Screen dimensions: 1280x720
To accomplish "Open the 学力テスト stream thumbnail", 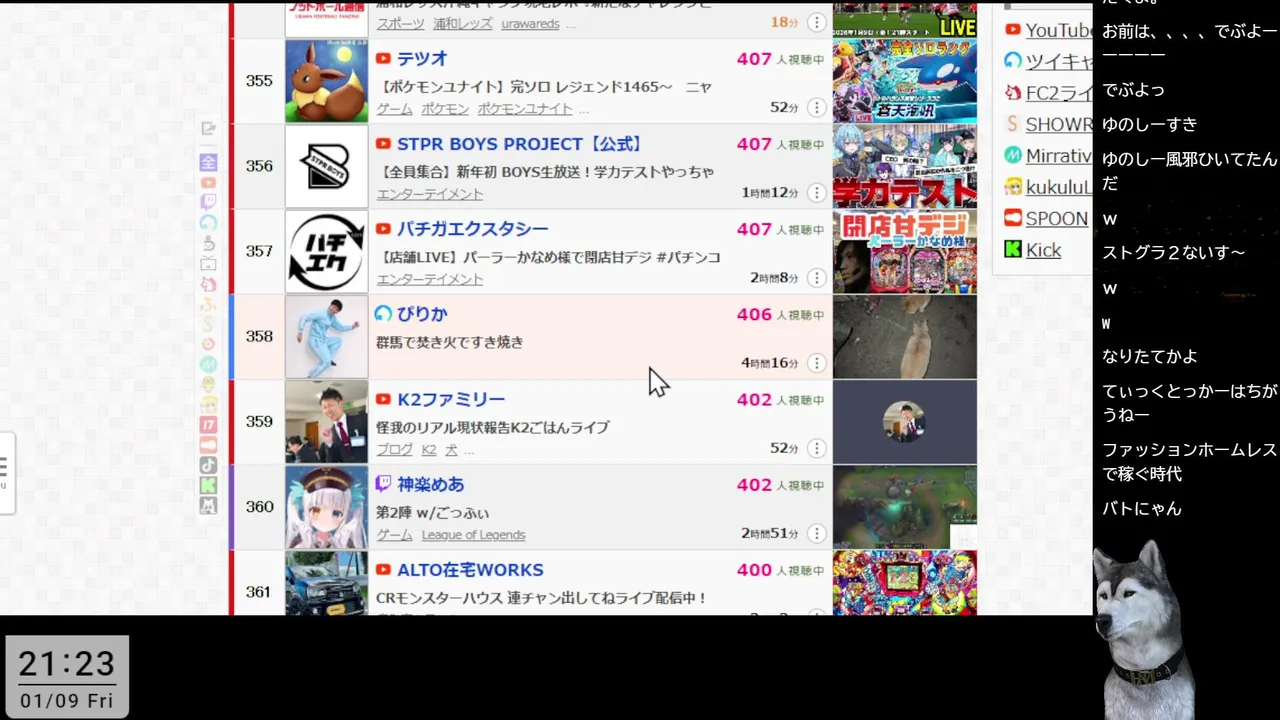I will pyautogui.click(x=904, y=166).
